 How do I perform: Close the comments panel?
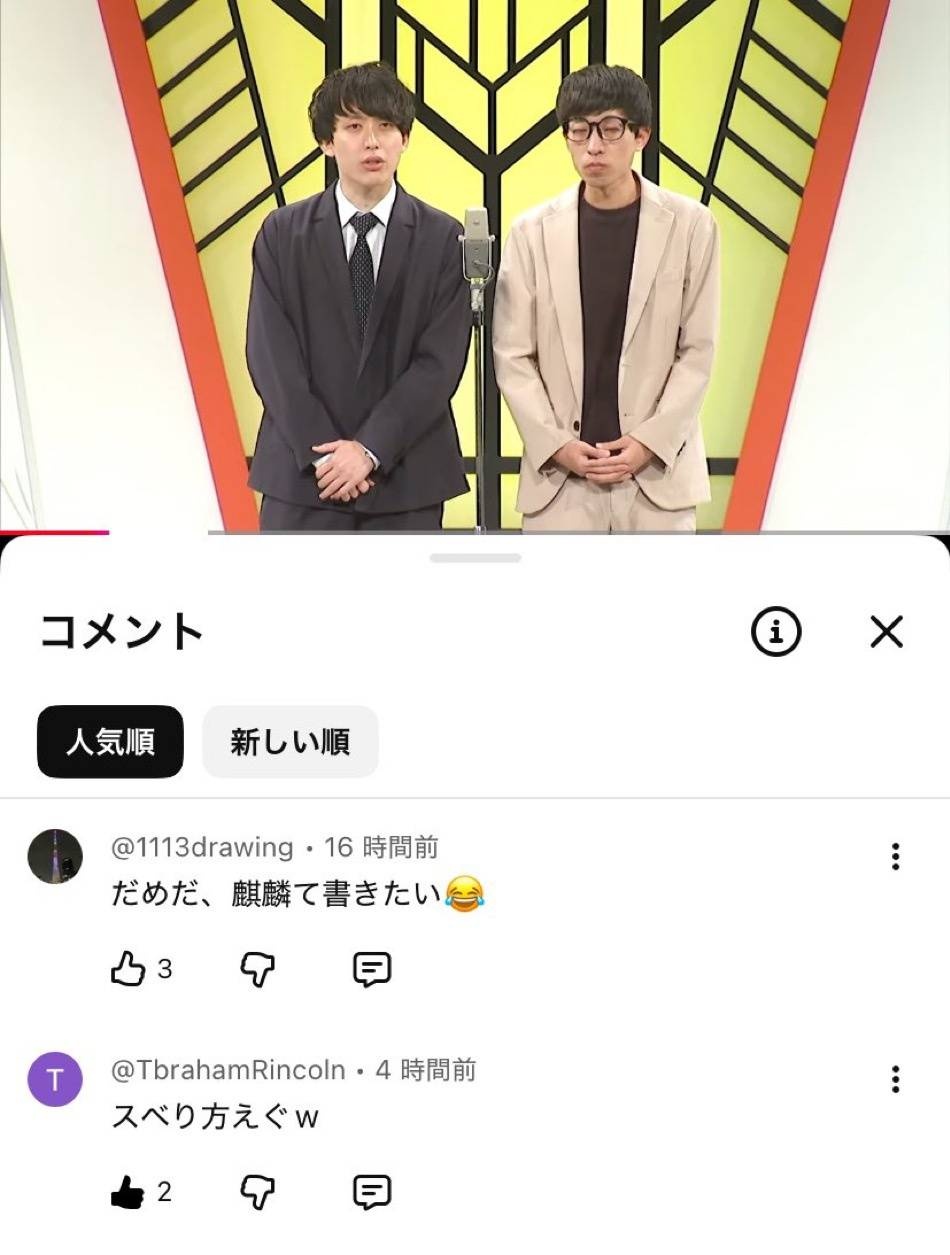click(886, 632)
